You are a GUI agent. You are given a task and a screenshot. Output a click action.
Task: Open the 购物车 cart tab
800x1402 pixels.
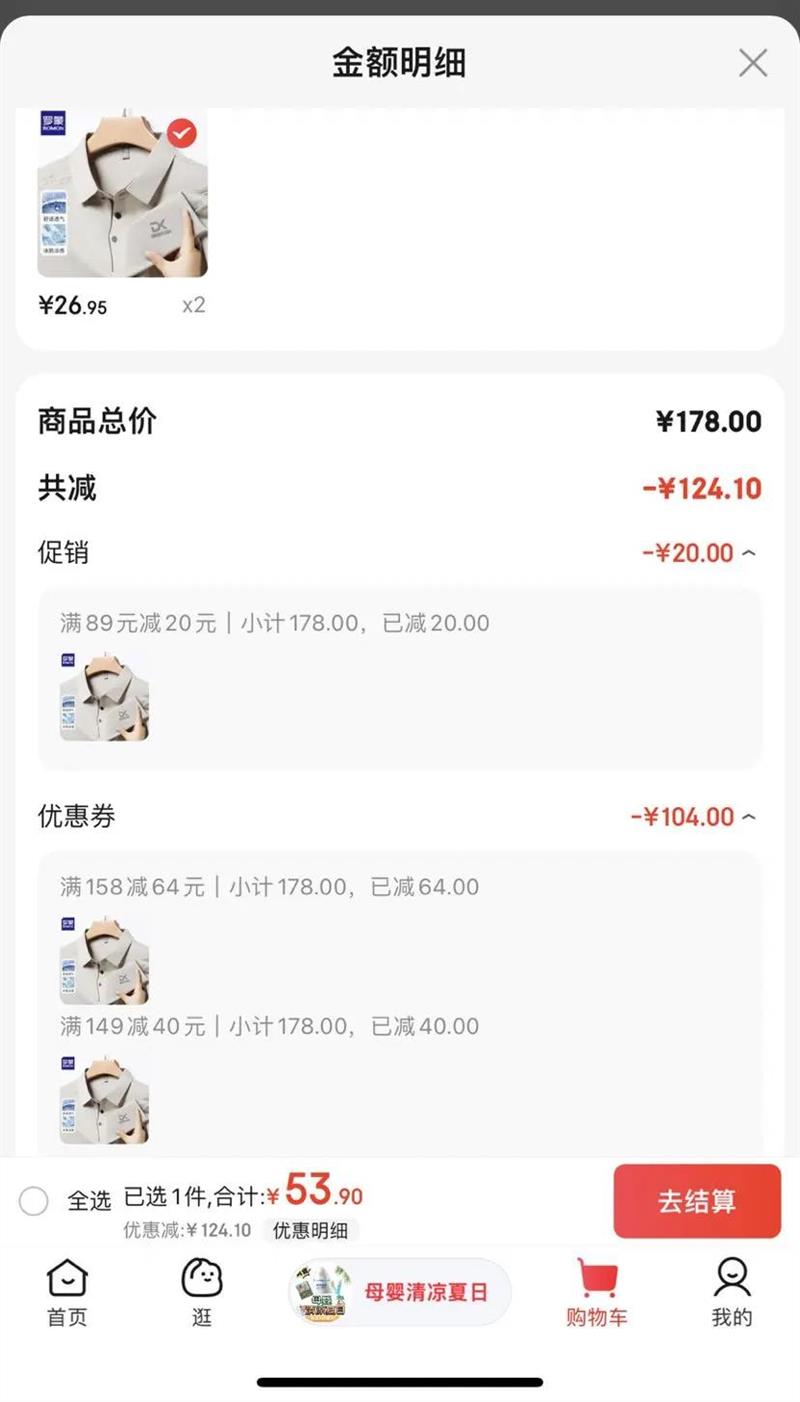pos(597,1292)
